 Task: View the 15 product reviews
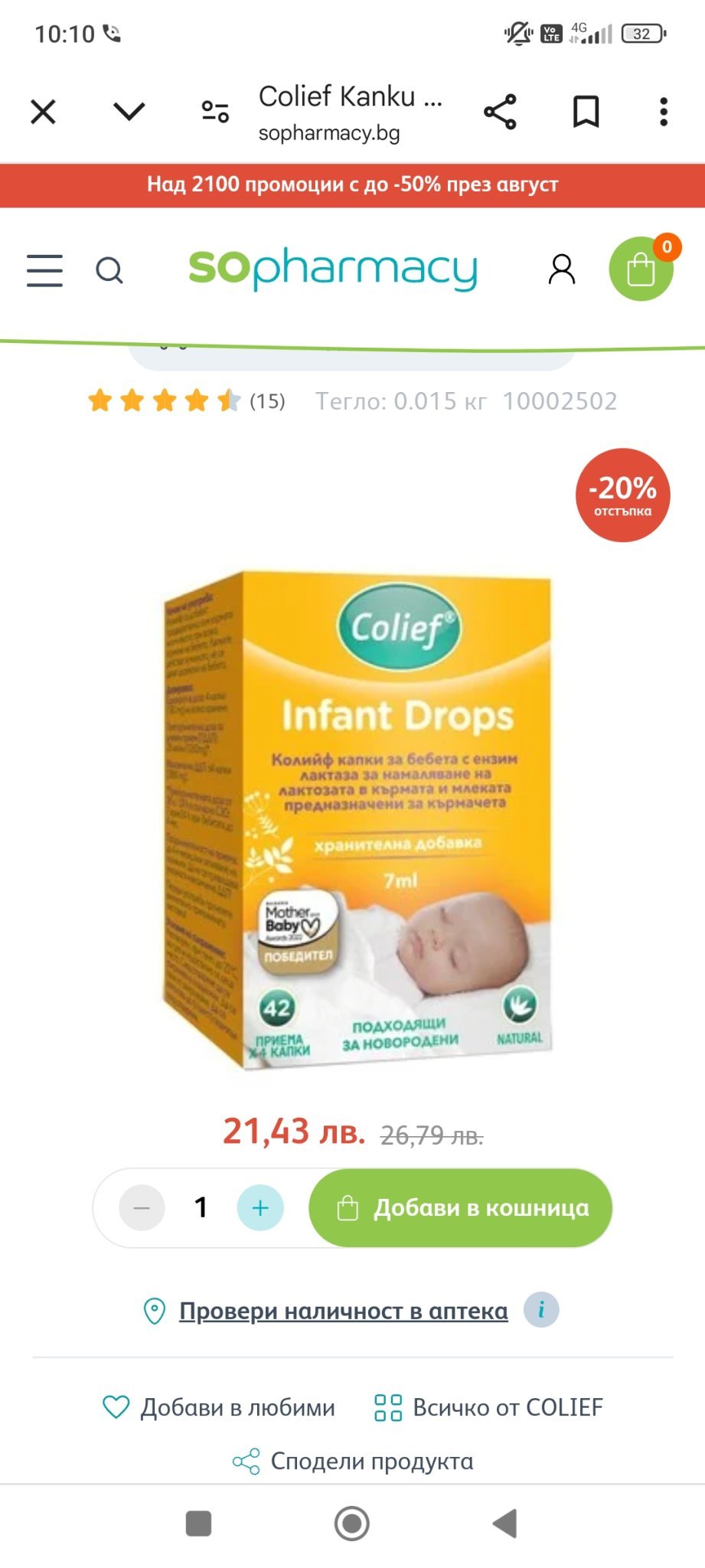[267, 401]
